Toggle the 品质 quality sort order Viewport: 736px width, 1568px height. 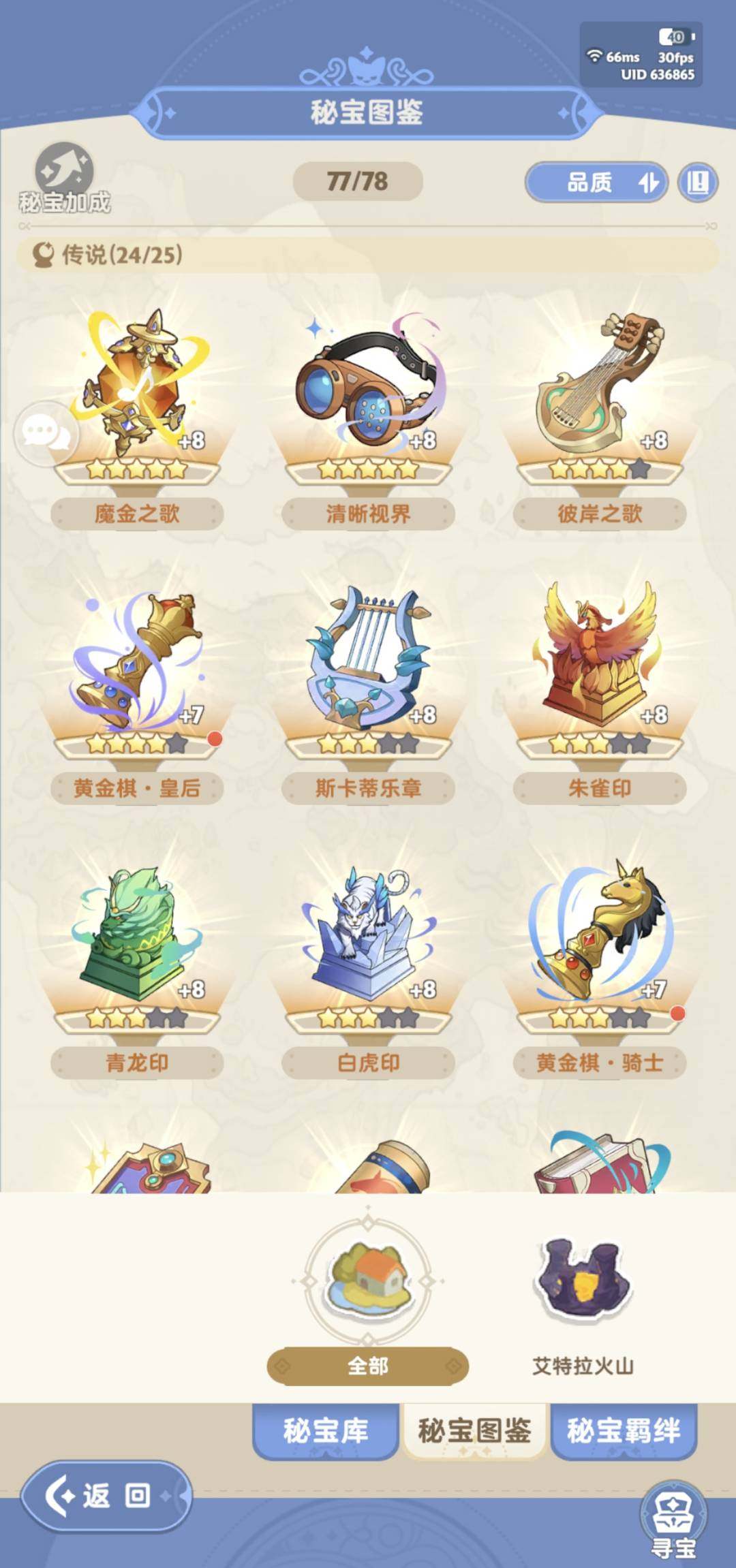[x=596, y=183]
